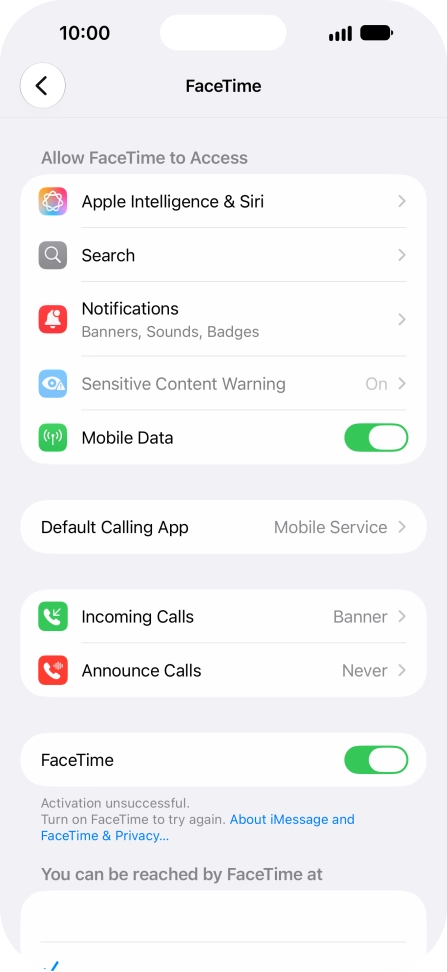Viewport: 447px width, 972px height.
Task: Open Apple Intelligence & Siri settings
Action: pyautogui.click(x=223, y=201)
